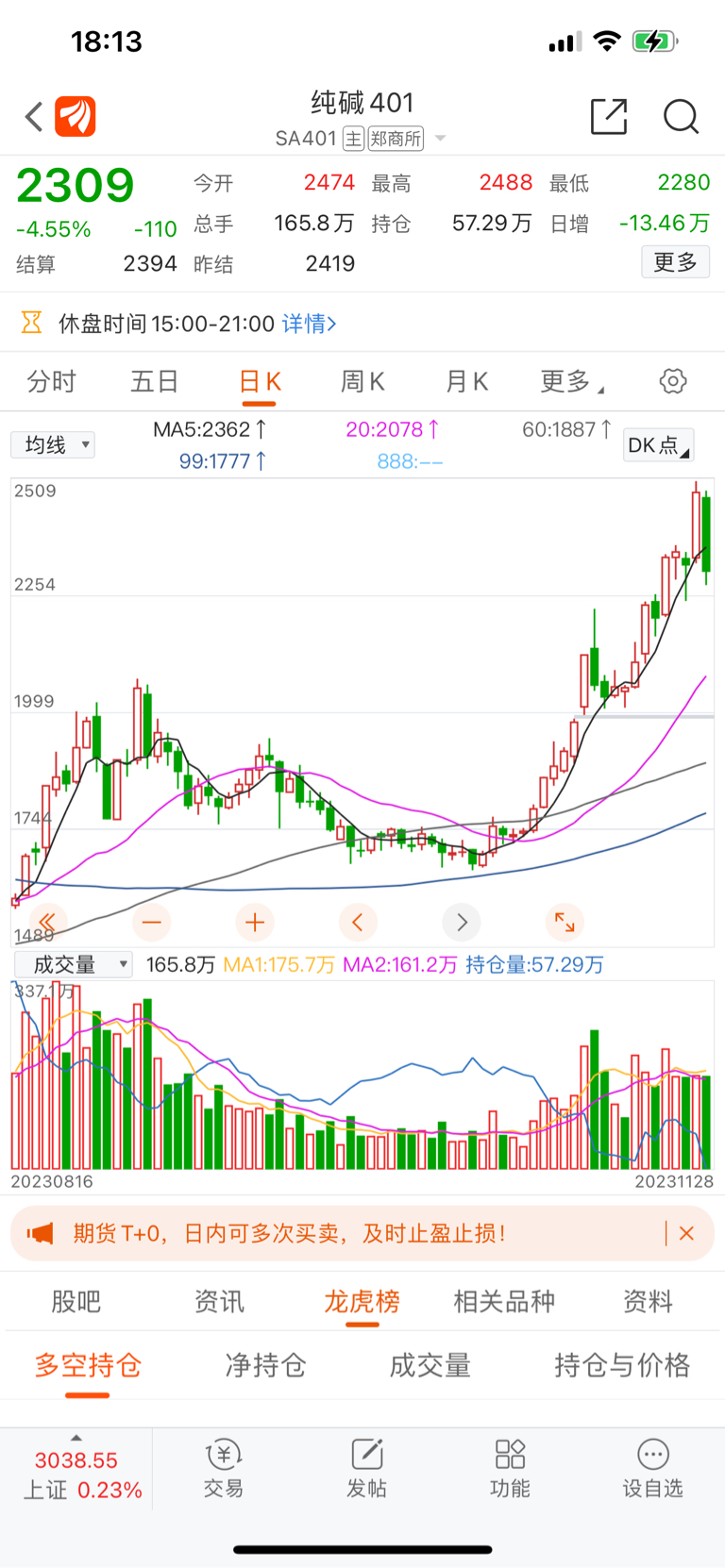Open 交易 in the bottom bar
This screenshot has height=1568, width=725.
click(x=224, y=1468)
